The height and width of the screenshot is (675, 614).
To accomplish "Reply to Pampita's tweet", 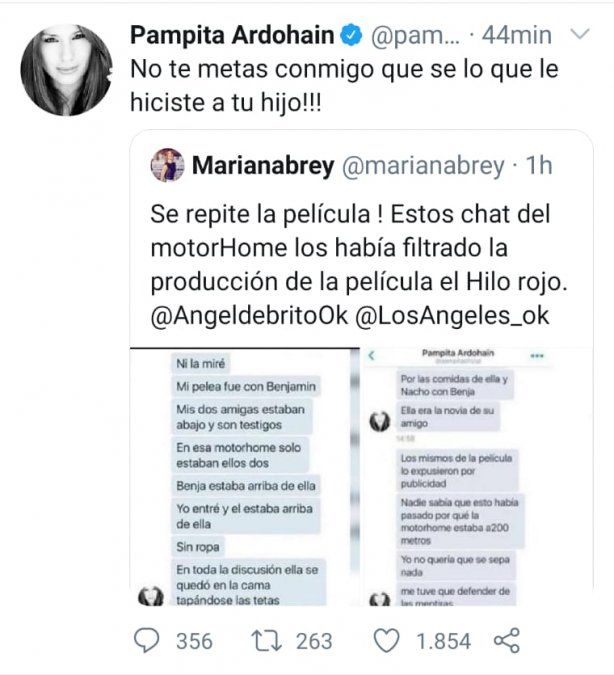I will 147,640.
